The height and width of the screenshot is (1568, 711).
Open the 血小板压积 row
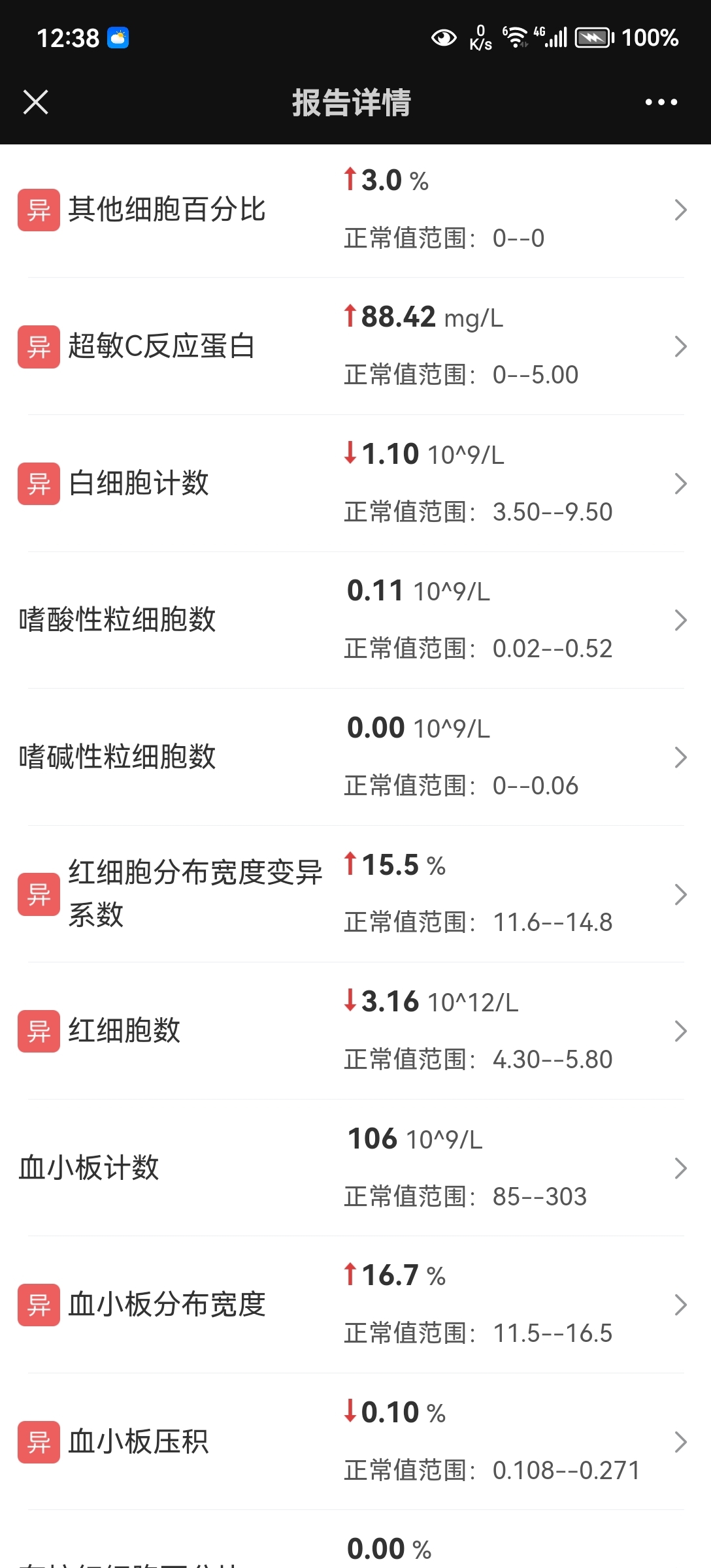click(355, 1441)
